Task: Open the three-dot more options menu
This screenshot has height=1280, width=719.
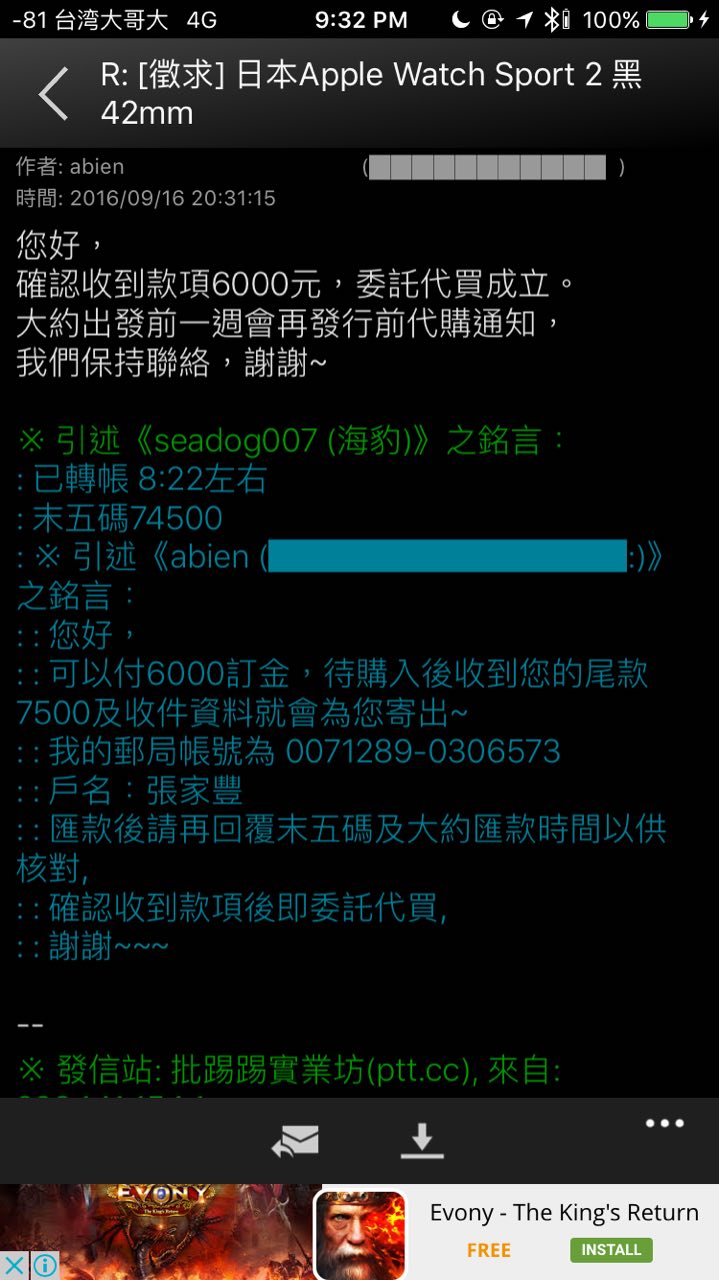Action: [664, 1124]
